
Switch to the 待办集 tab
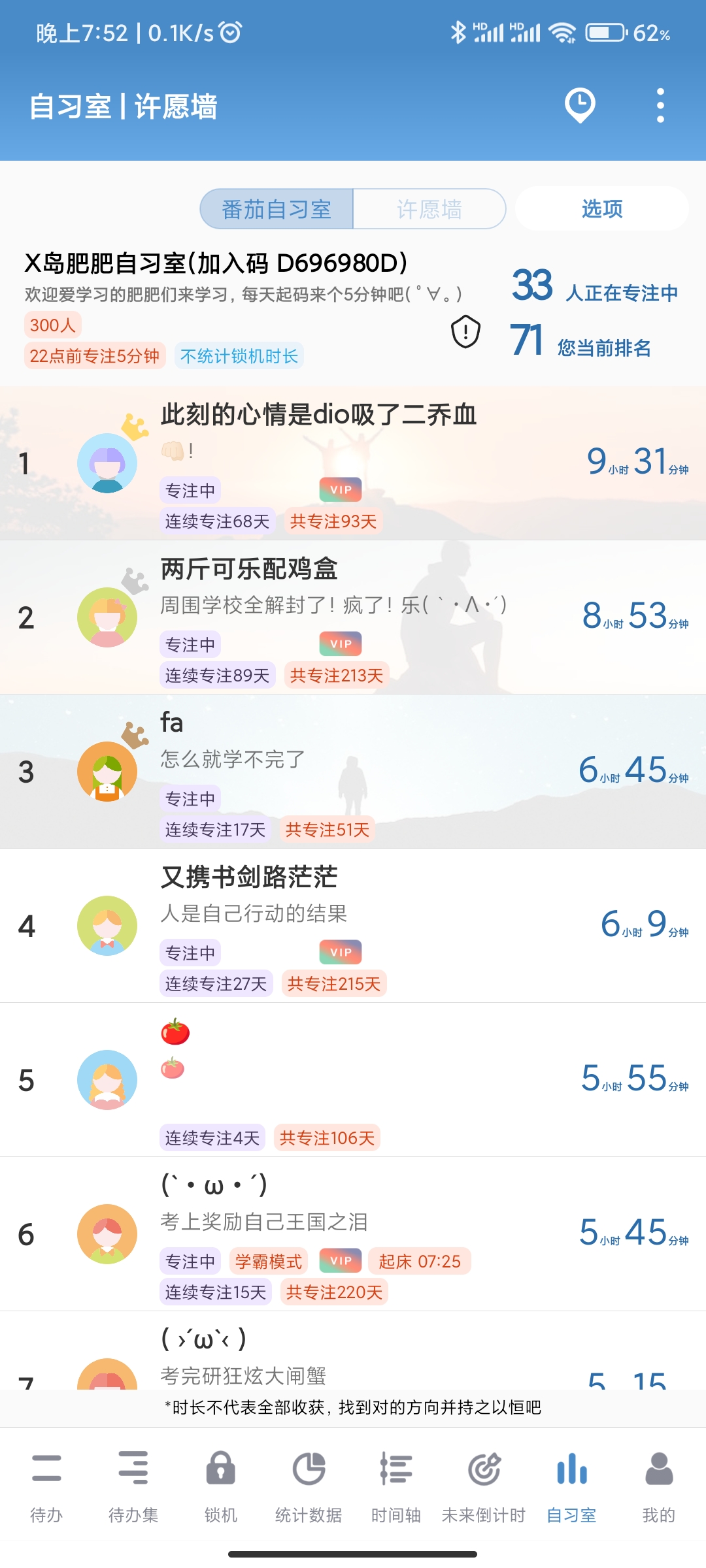(x=133, y=1484)
